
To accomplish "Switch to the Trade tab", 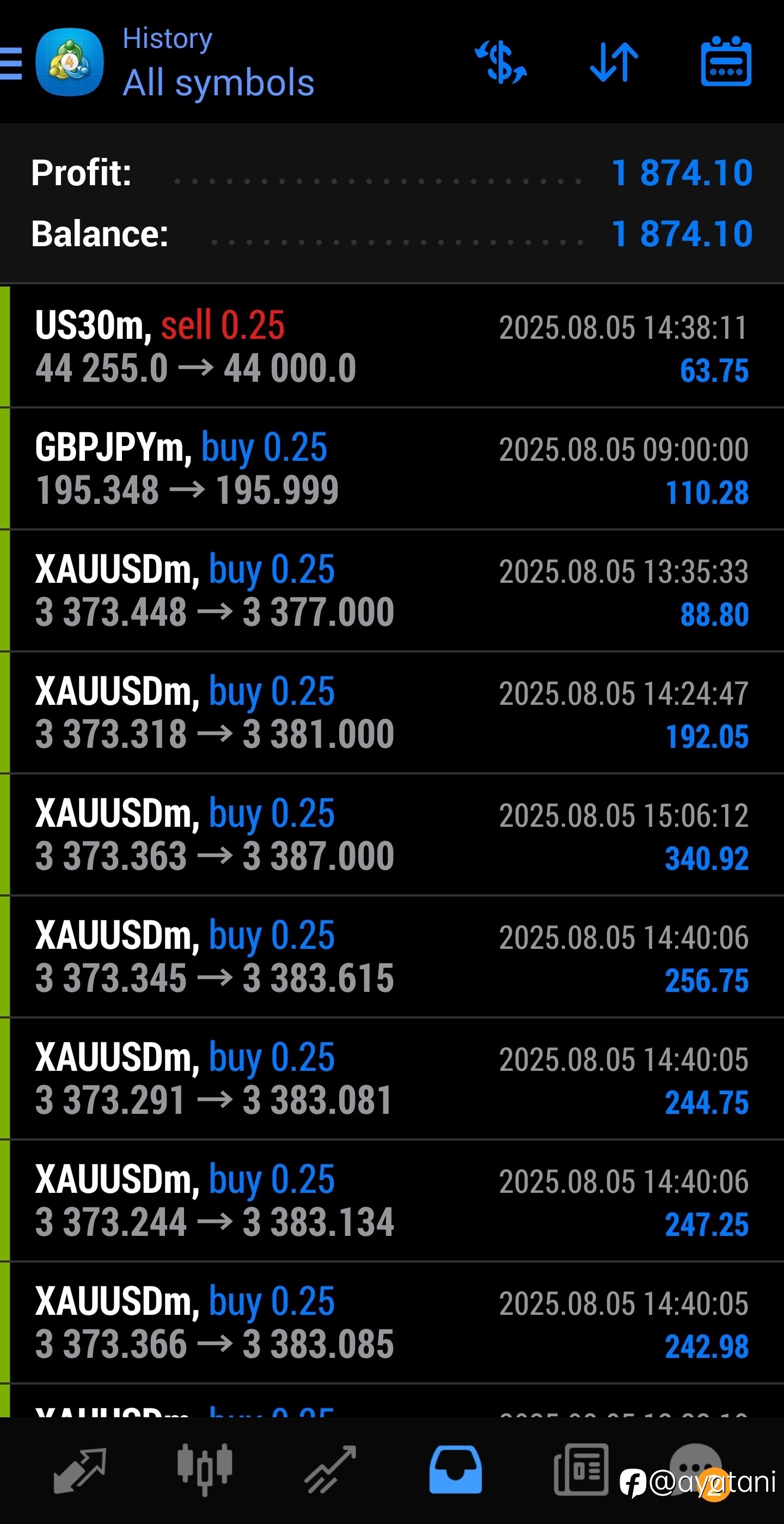I will click(x=330, y=1470).
